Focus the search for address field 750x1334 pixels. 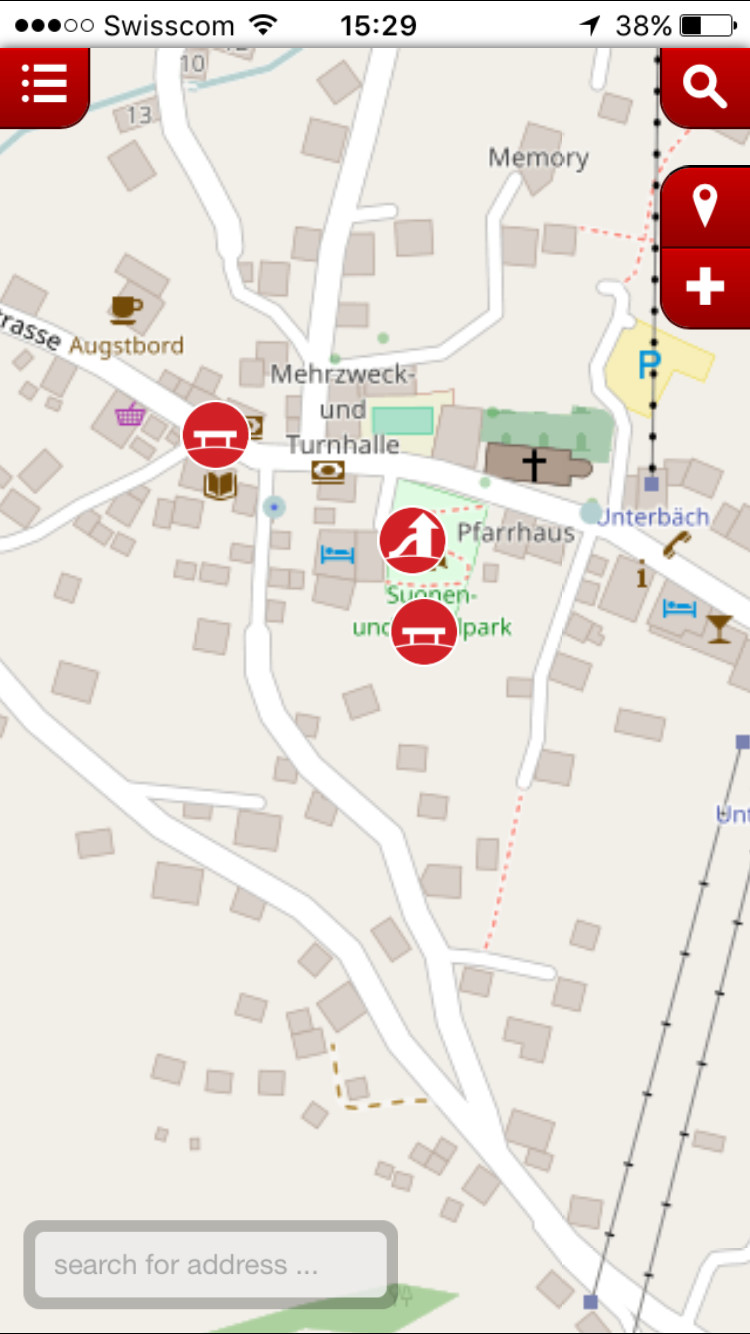(x=211, y=1265)
